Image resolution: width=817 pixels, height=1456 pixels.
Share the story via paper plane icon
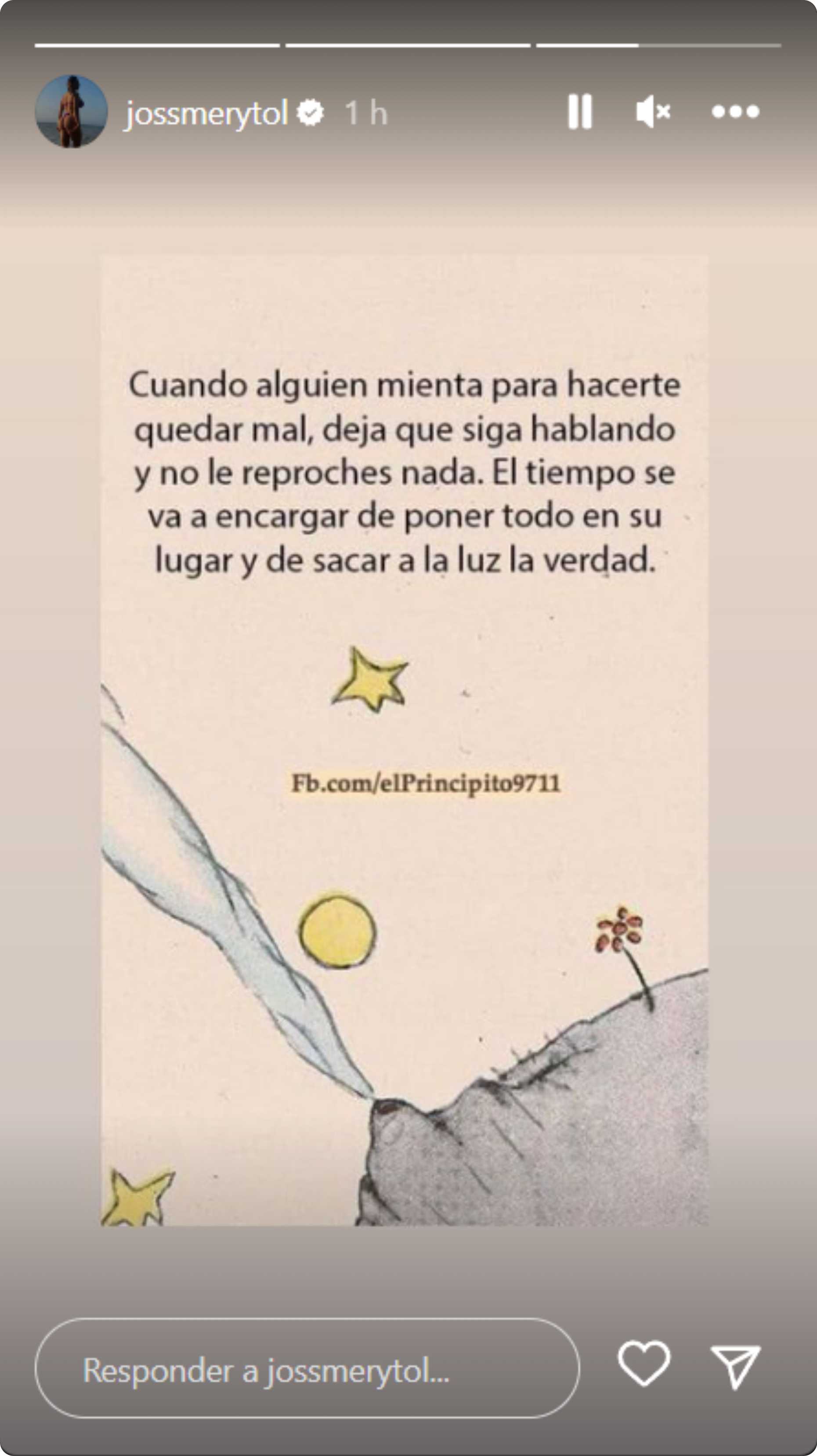[735, 1367]
